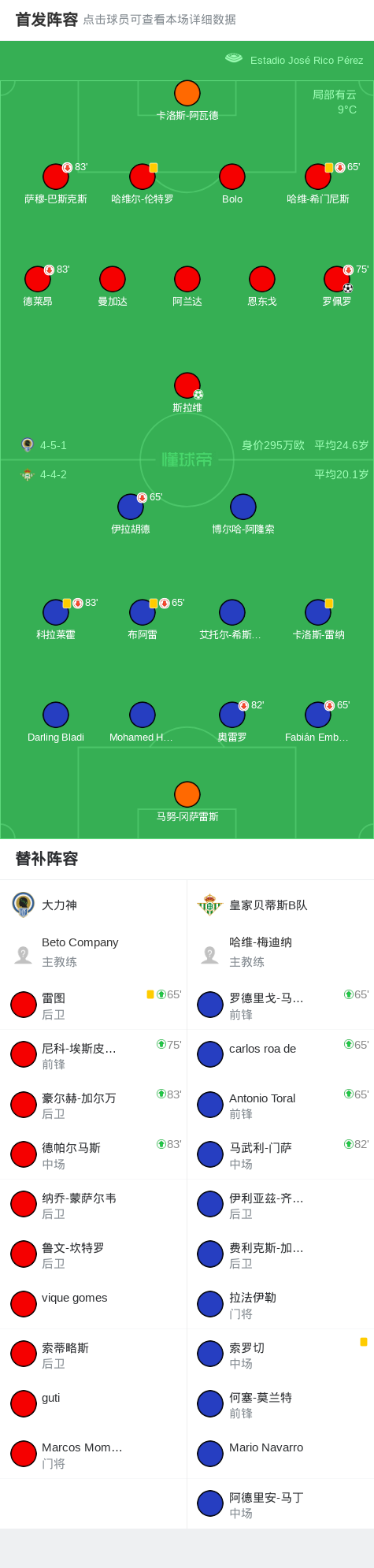Screen dimensions: 374x1568
Task: View coach 哈维-梅迪纳 profile
Action: tap(280, 952)
